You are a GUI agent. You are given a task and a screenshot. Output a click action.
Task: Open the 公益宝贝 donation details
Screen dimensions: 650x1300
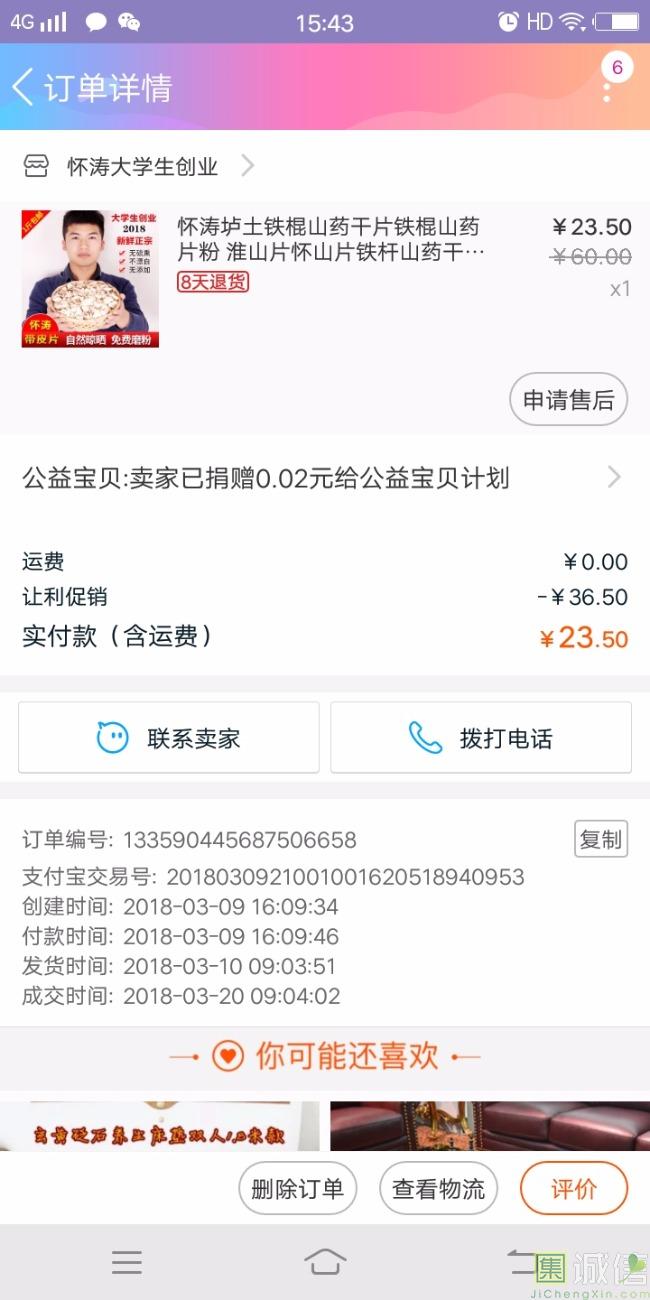320,478
